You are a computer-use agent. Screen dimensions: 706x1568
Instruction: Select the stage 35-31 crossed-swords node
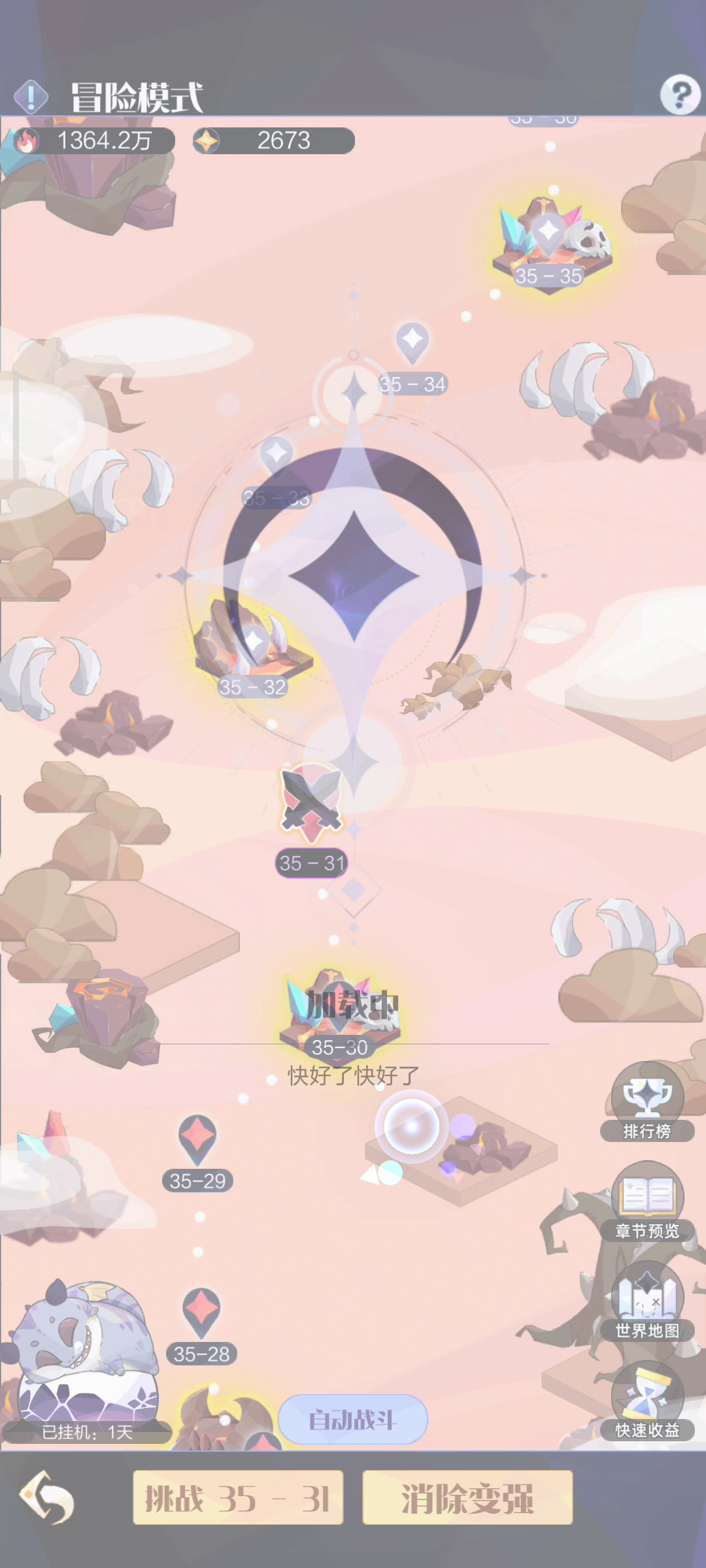pyautogui.click(x=311, y=804)
